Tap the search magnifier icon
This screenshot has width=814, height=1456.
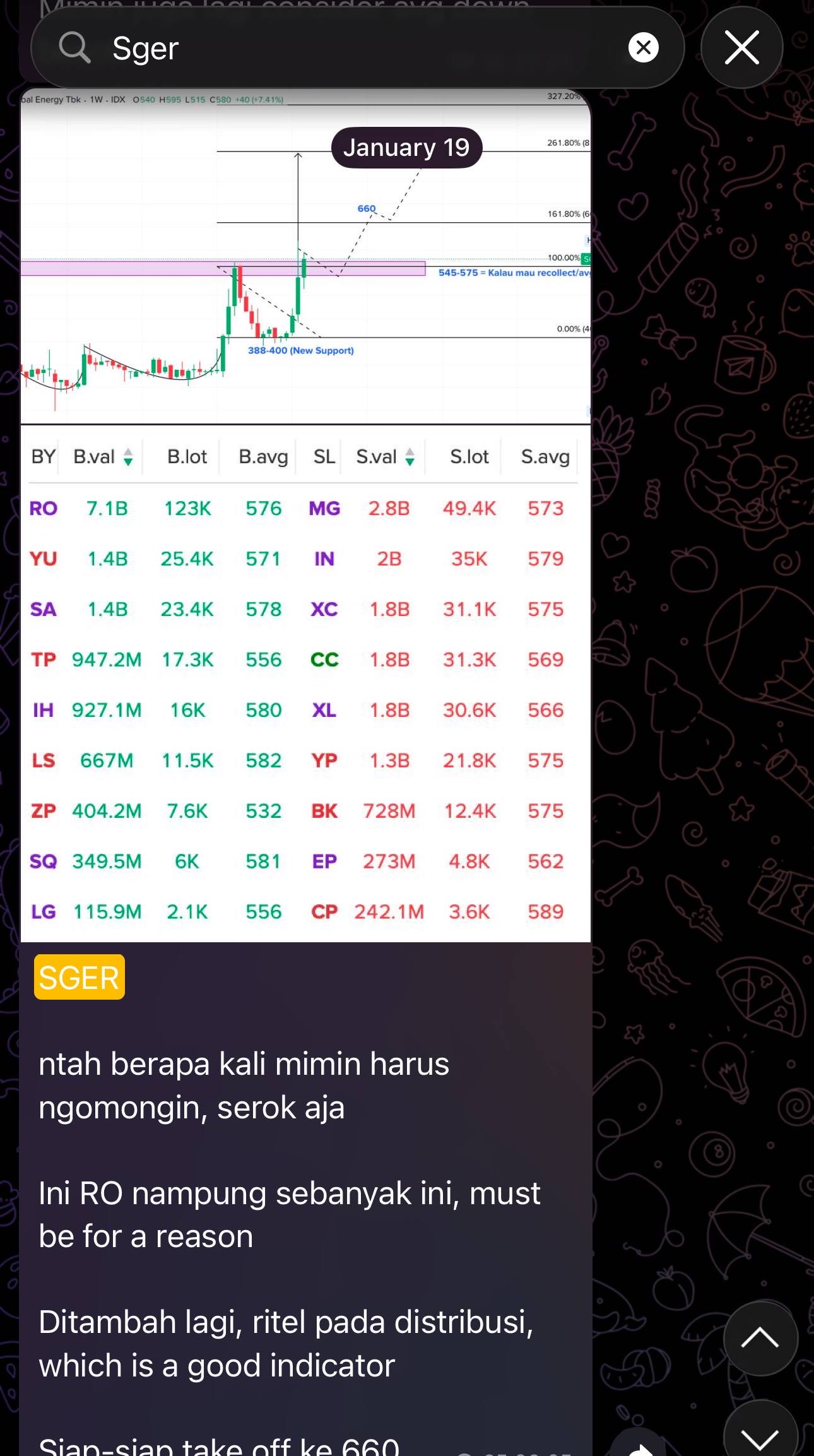(x=74, y=47)
